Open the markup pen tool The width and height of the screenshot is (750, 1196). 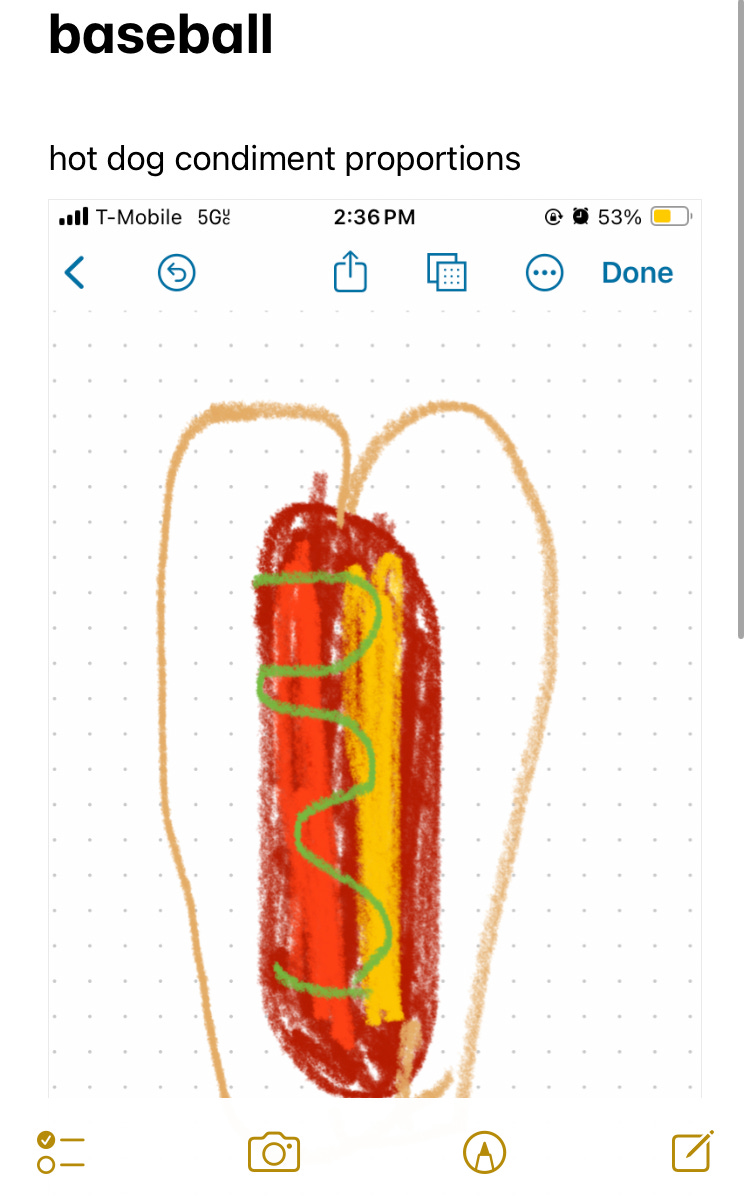[484, 1152]
